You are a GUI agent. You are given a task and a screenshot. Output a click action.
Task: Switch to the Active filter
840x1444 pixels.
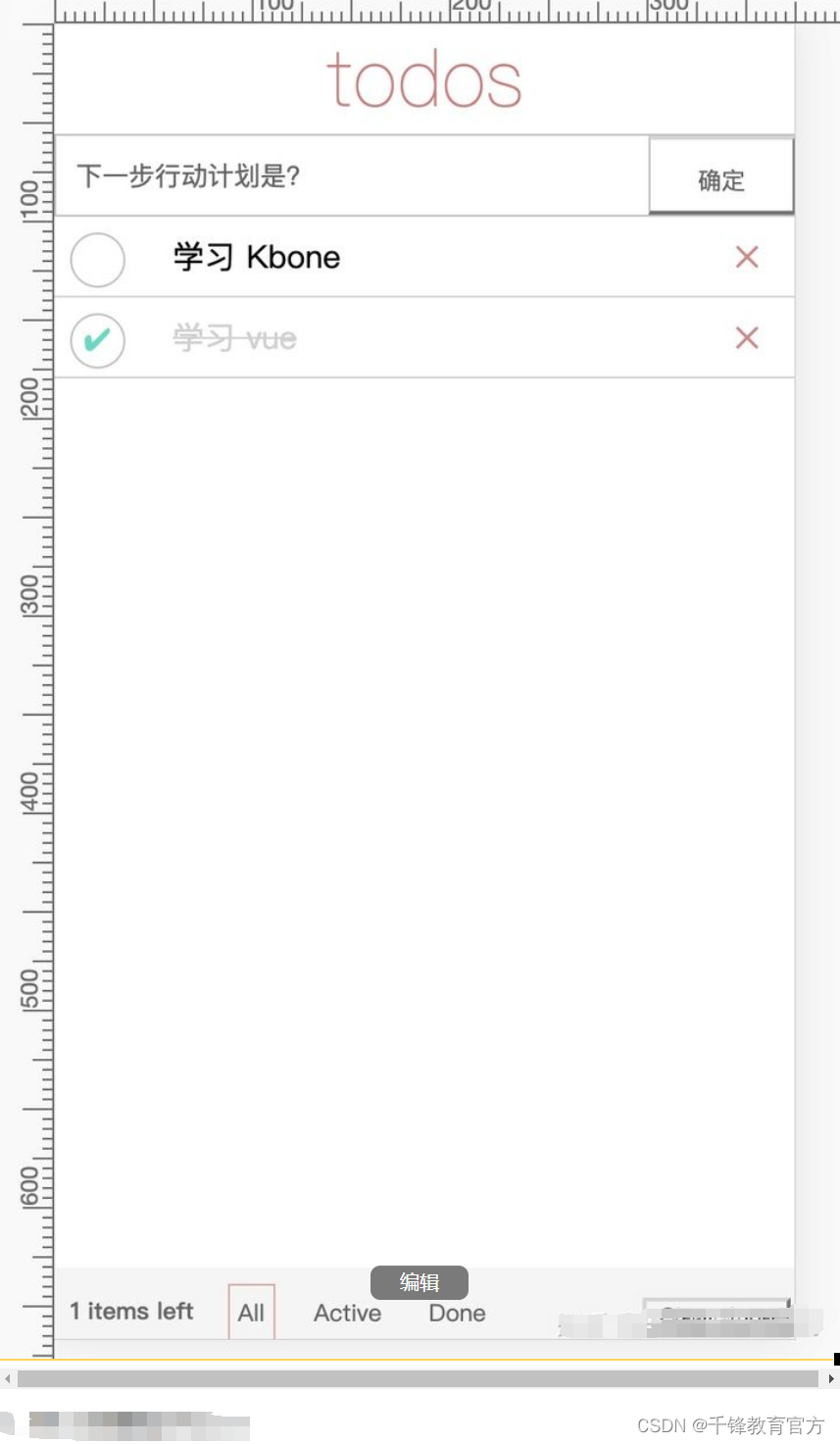tap(347, 1313)
